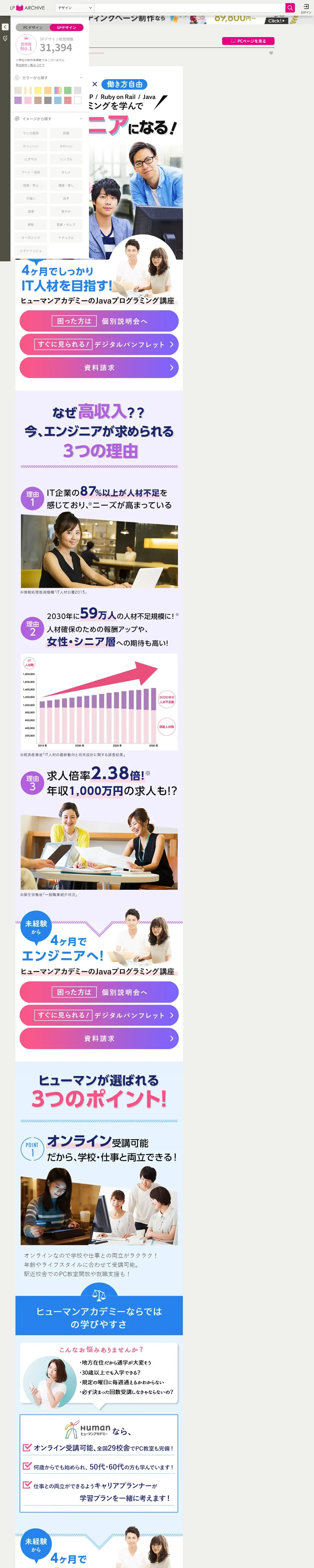Collapse the カラーから探す section
Image resolution: width=314 pixels, height=1568 pixels.
click(x=81, y=78)
